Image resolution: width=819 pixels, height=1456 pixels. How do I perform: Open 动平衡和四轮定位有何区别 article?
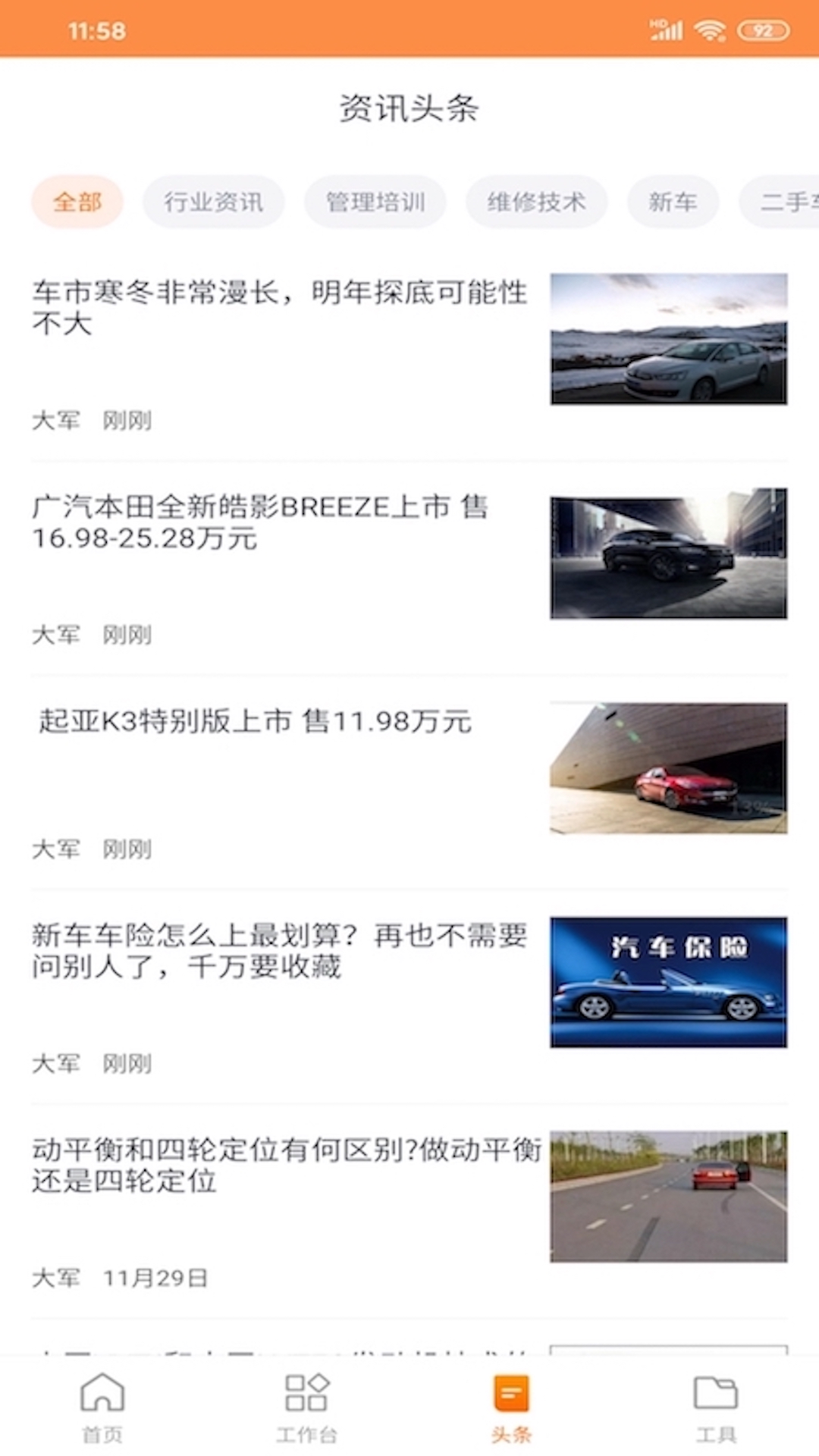287,1165
